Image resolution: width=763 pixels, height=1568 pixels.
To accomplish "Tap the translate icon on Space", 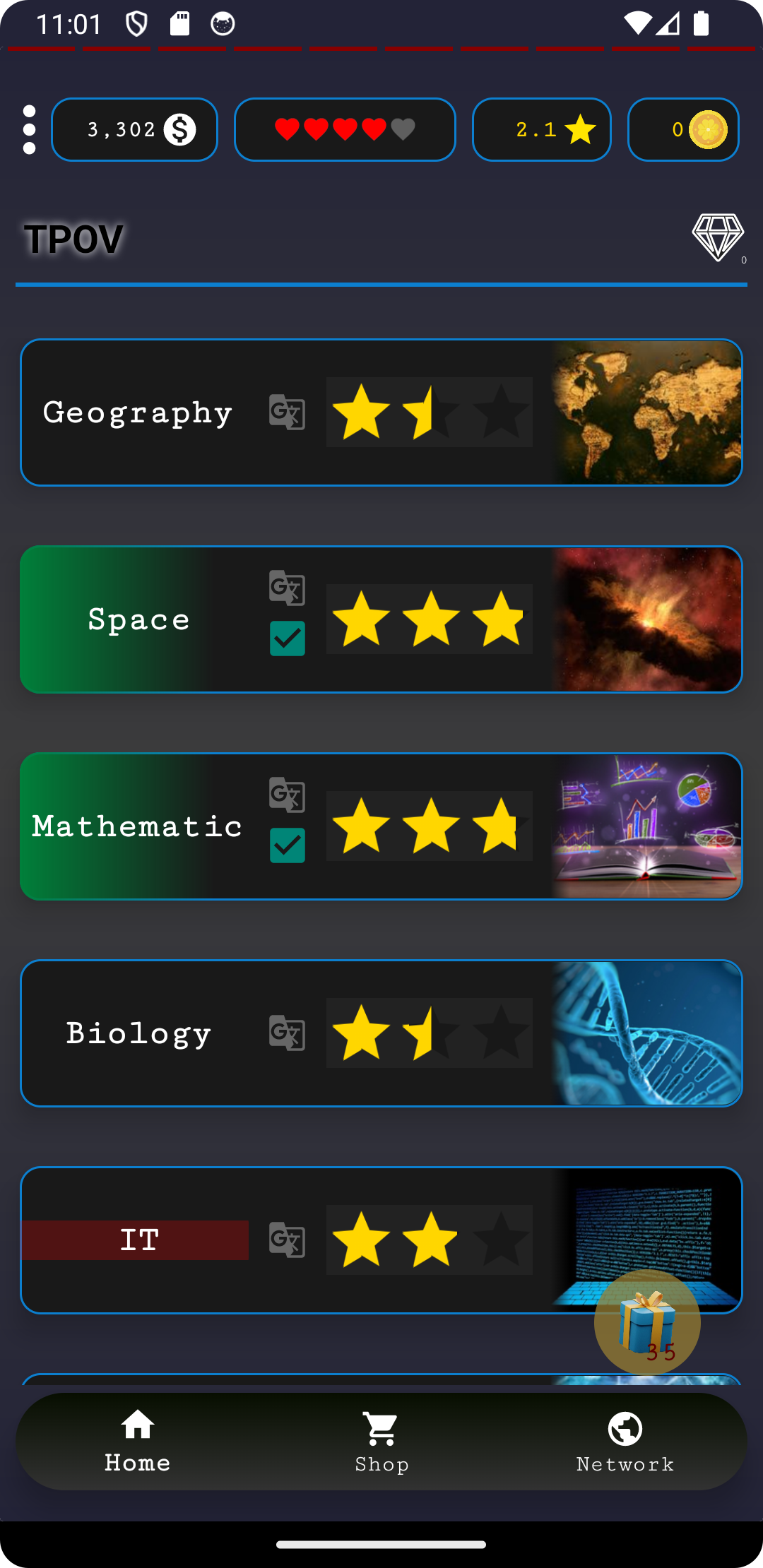I will (x=287, y=588).
